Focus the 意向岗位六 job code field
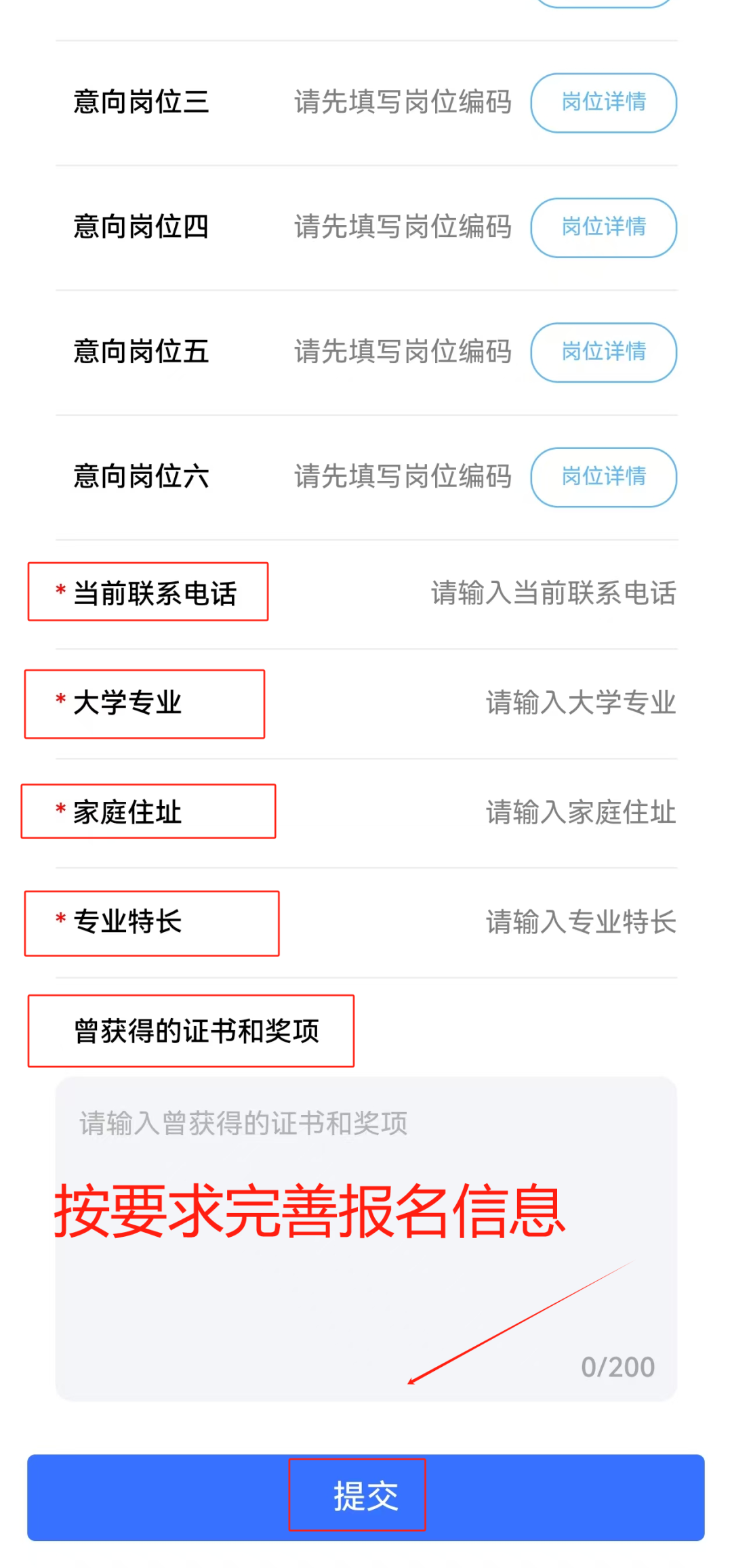Image resolution: width=732 pixels, height=1568 pixels. (x=403, y=476)
